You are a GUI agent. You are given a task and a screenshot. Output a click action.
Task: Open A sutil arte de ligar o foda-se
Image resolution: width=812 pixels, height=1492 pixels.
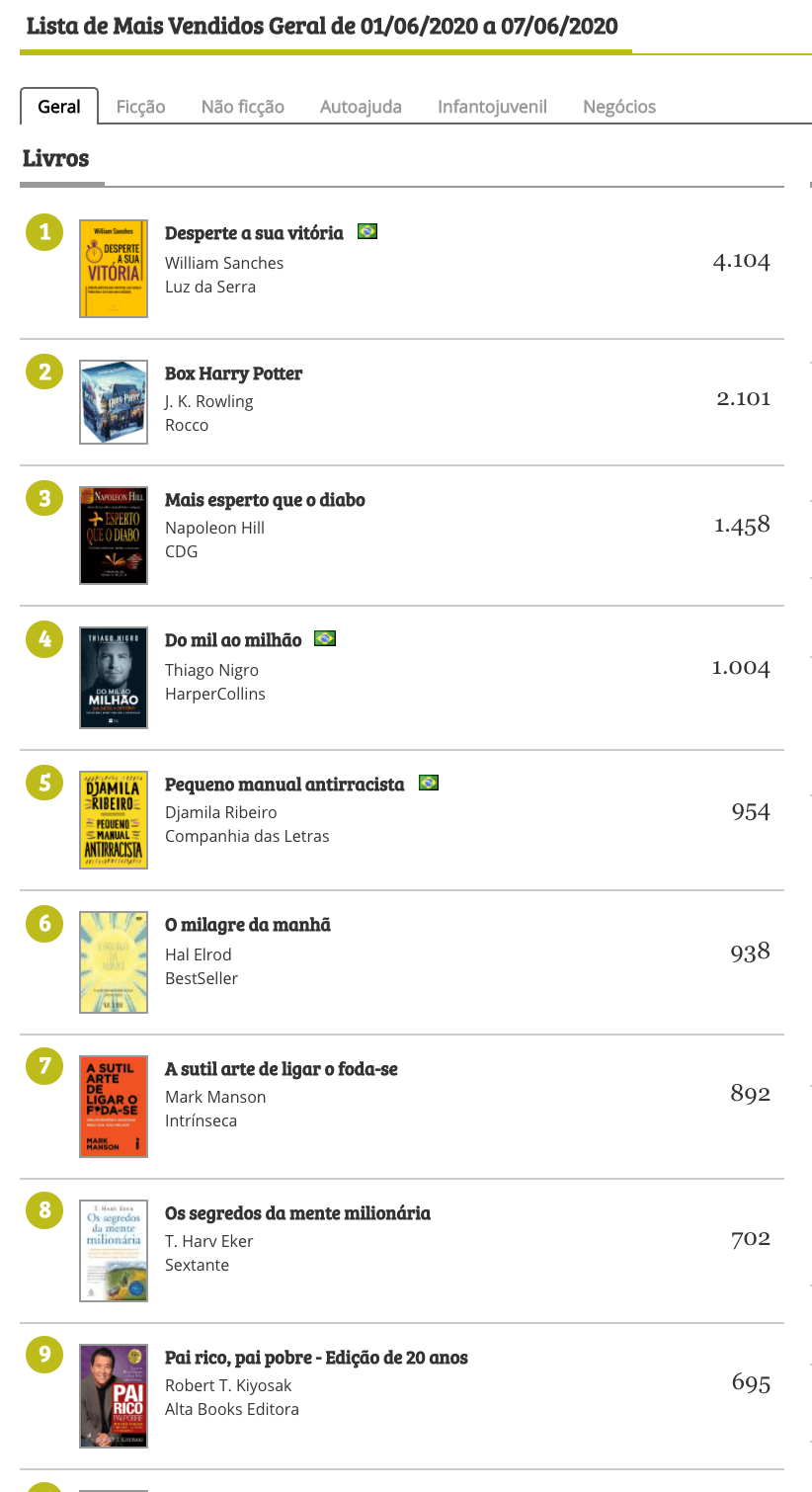click(282, 1069)
